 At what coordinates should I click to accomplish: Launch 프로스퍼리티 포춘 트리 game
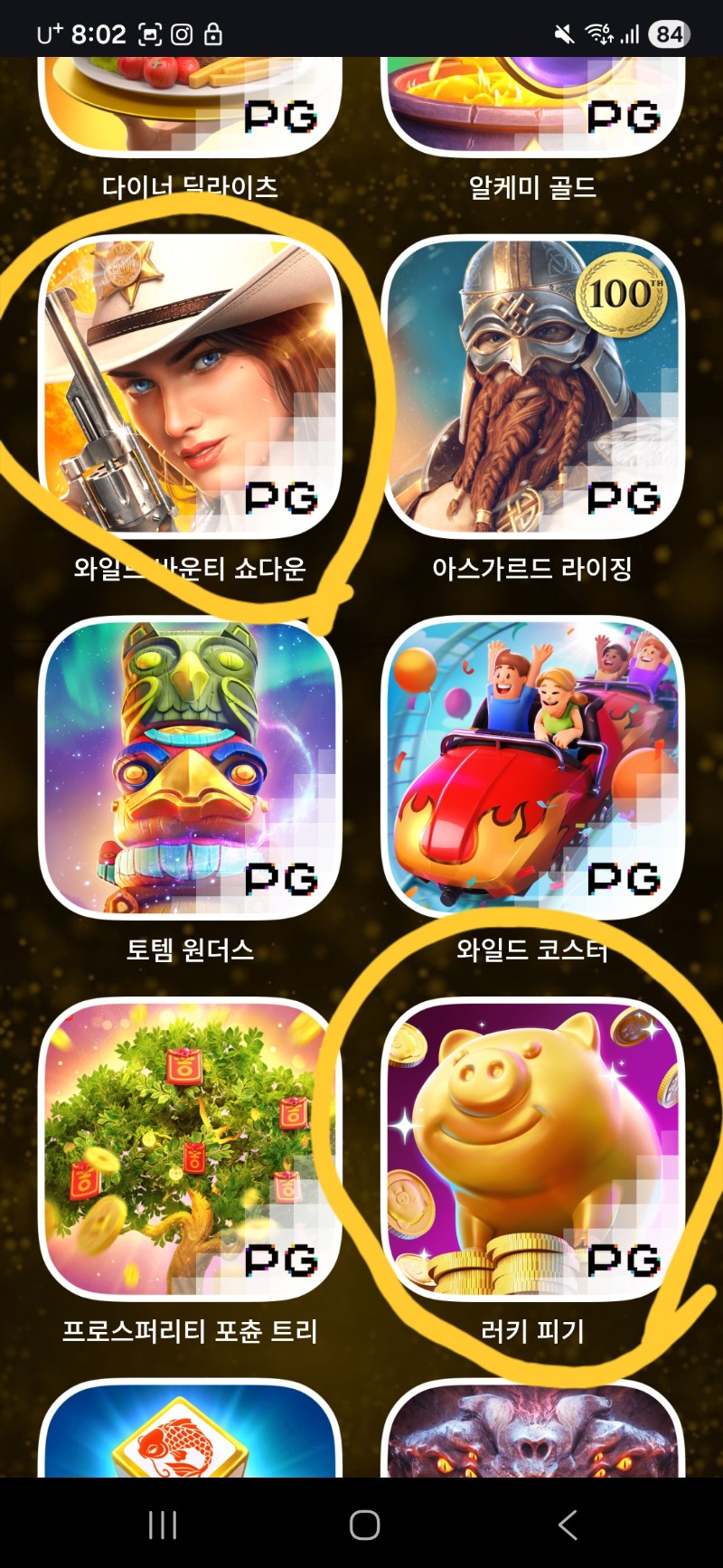click(x=190, y=1148)
